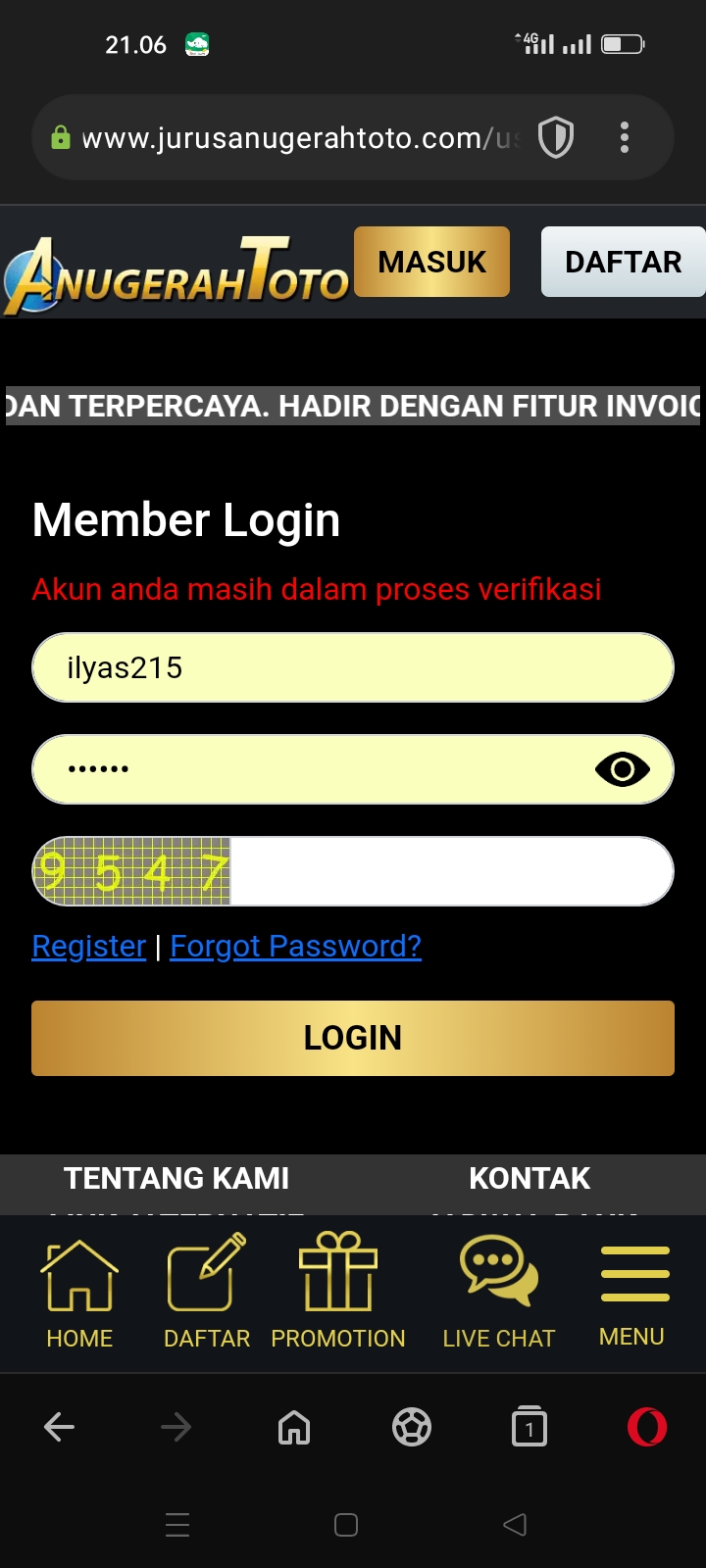Open the Forgot Password link
The image size is (706, 1568).
[296, 946]
